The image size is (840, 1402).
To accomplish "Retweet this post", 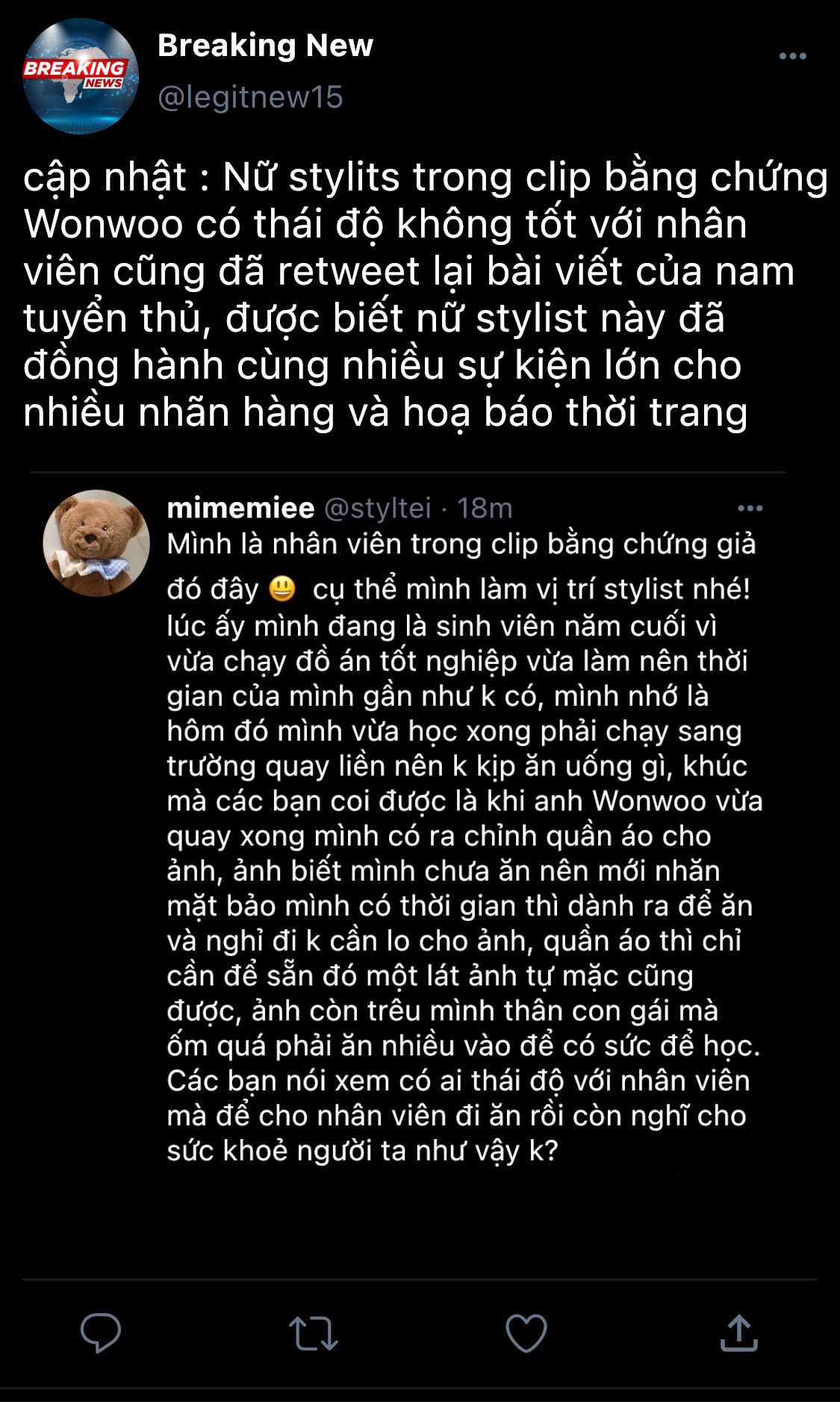I will [314, 1333].
